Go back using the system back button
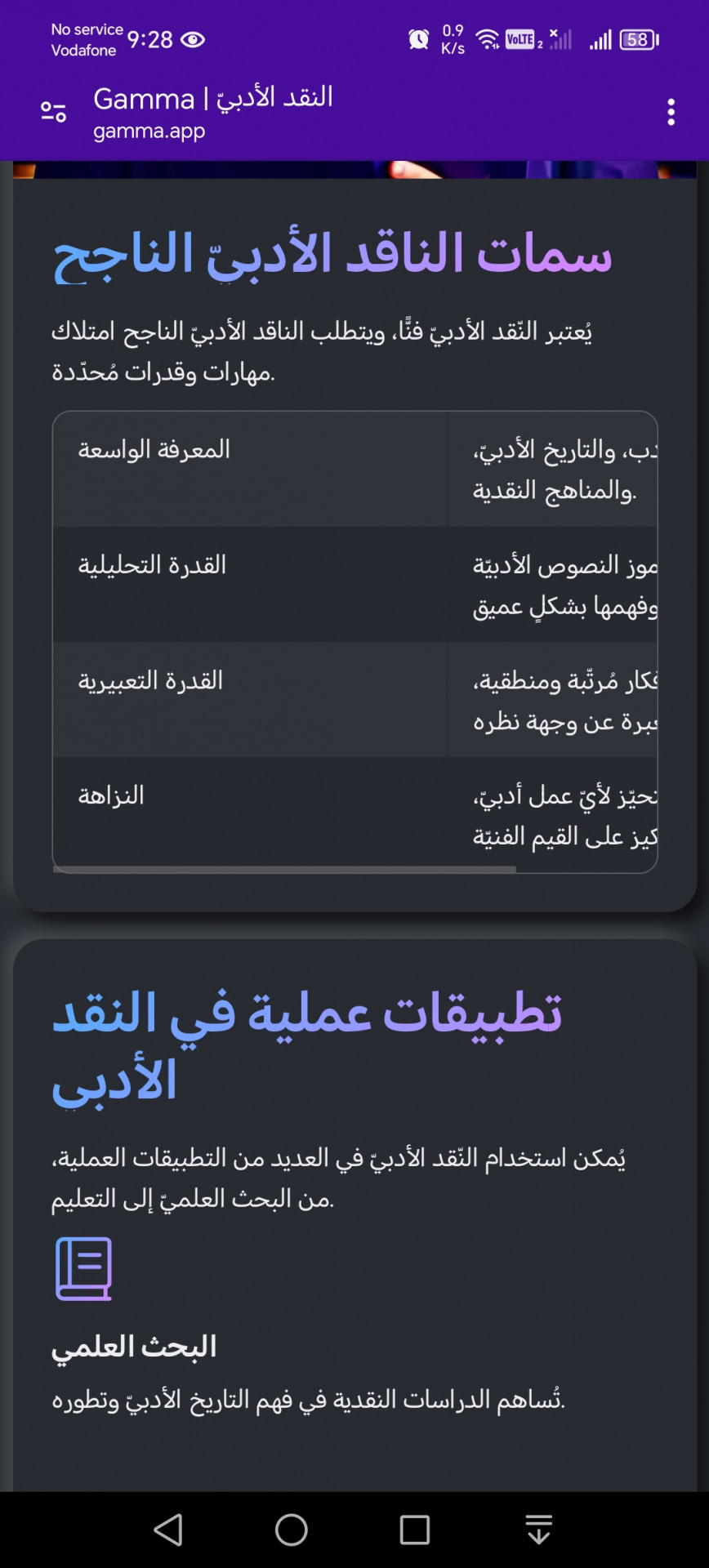Screen dimensions: 709x1568 tap(168, 1530)
